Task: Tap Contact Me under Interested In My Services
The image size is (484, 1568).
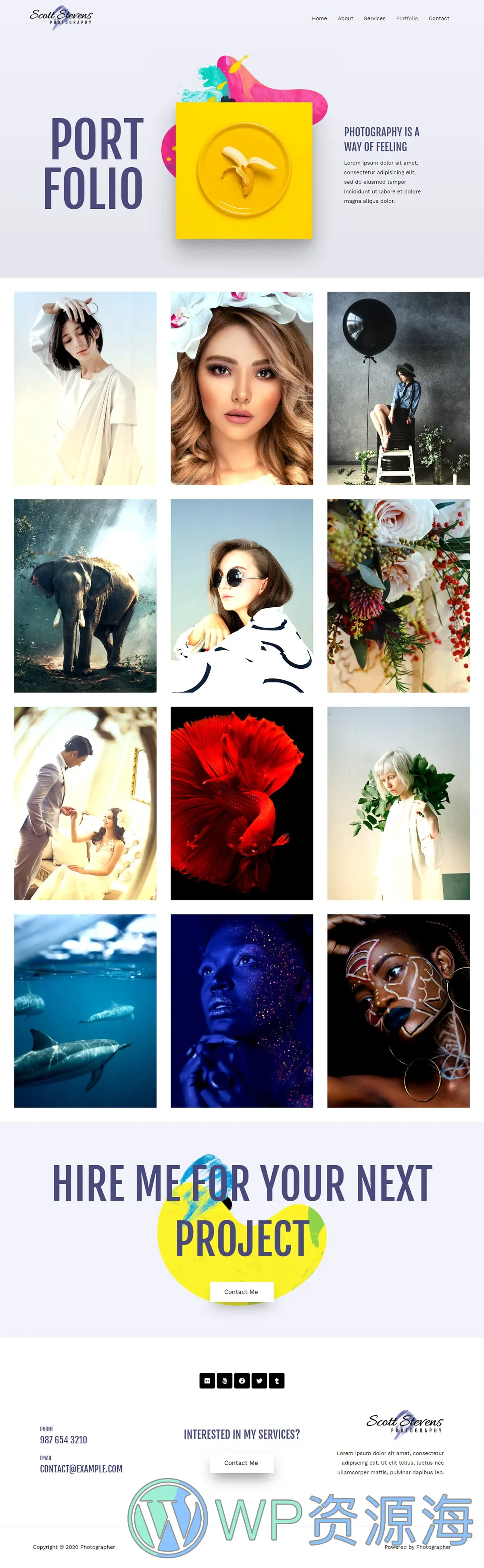Action: pos(241,1462)
